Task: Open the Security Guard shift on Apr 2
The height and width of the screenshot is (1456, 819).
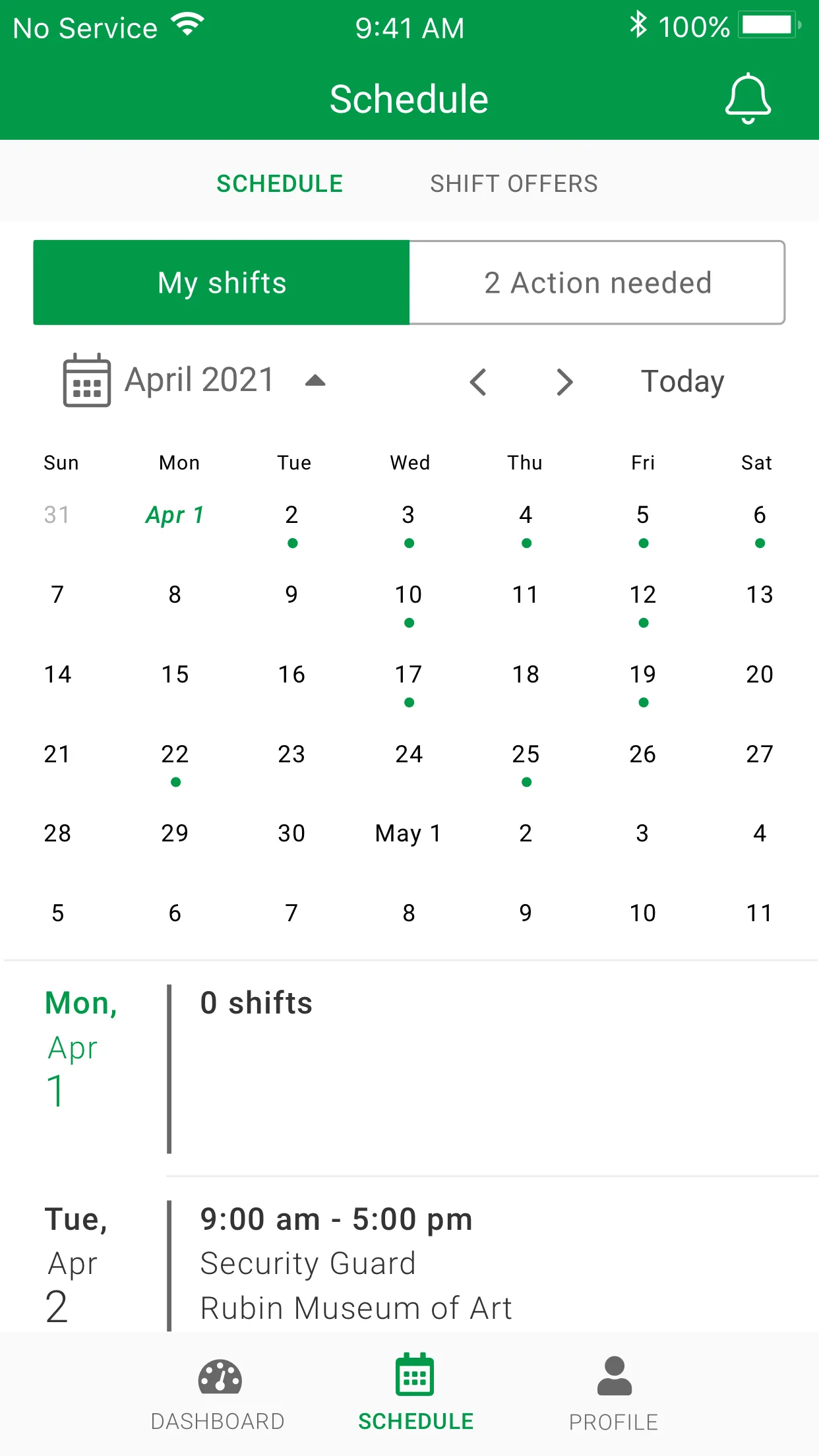Action: coord(356,1263)
